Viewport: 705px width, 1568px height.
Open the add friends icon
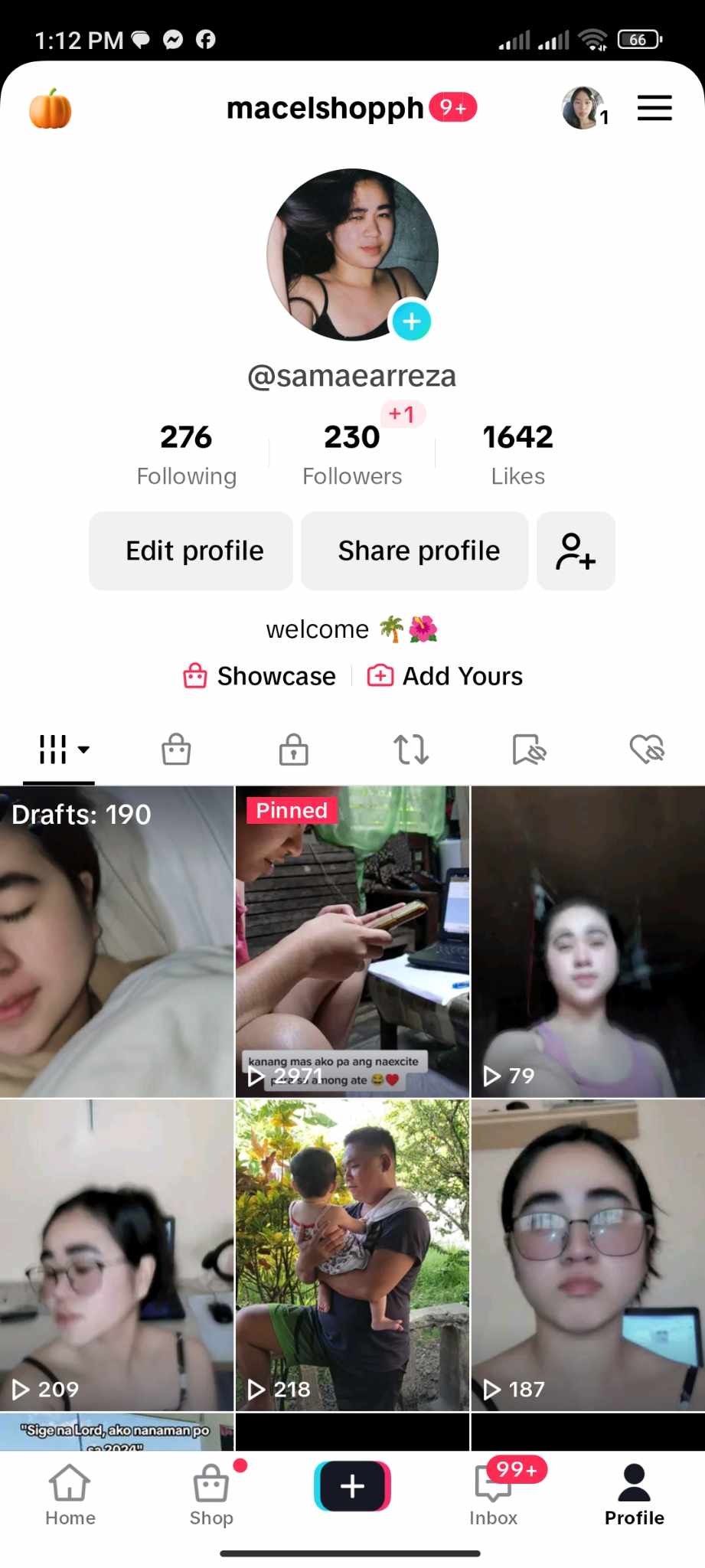576,550
